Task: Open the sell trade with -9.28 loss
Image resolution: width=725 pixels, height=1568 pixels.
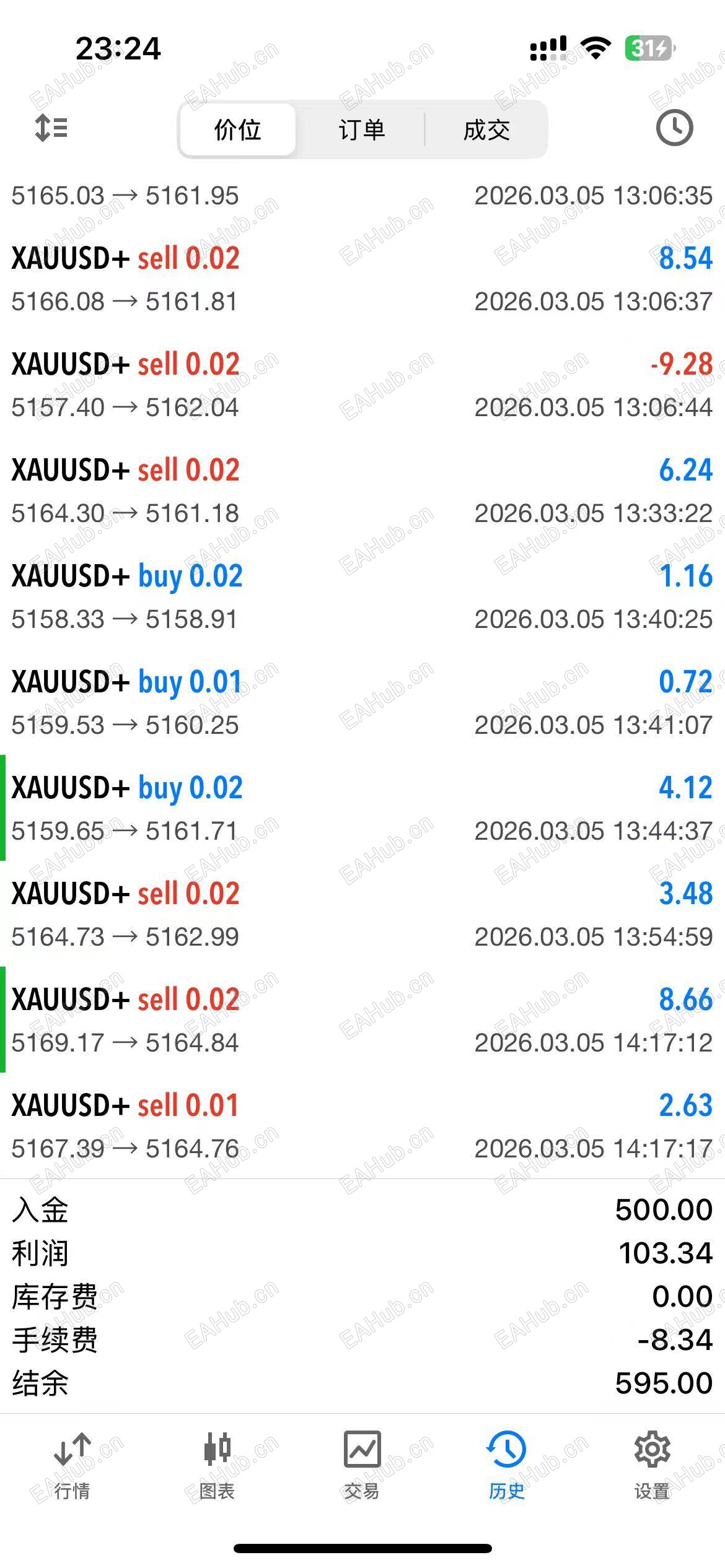Action: coord(362,385)
